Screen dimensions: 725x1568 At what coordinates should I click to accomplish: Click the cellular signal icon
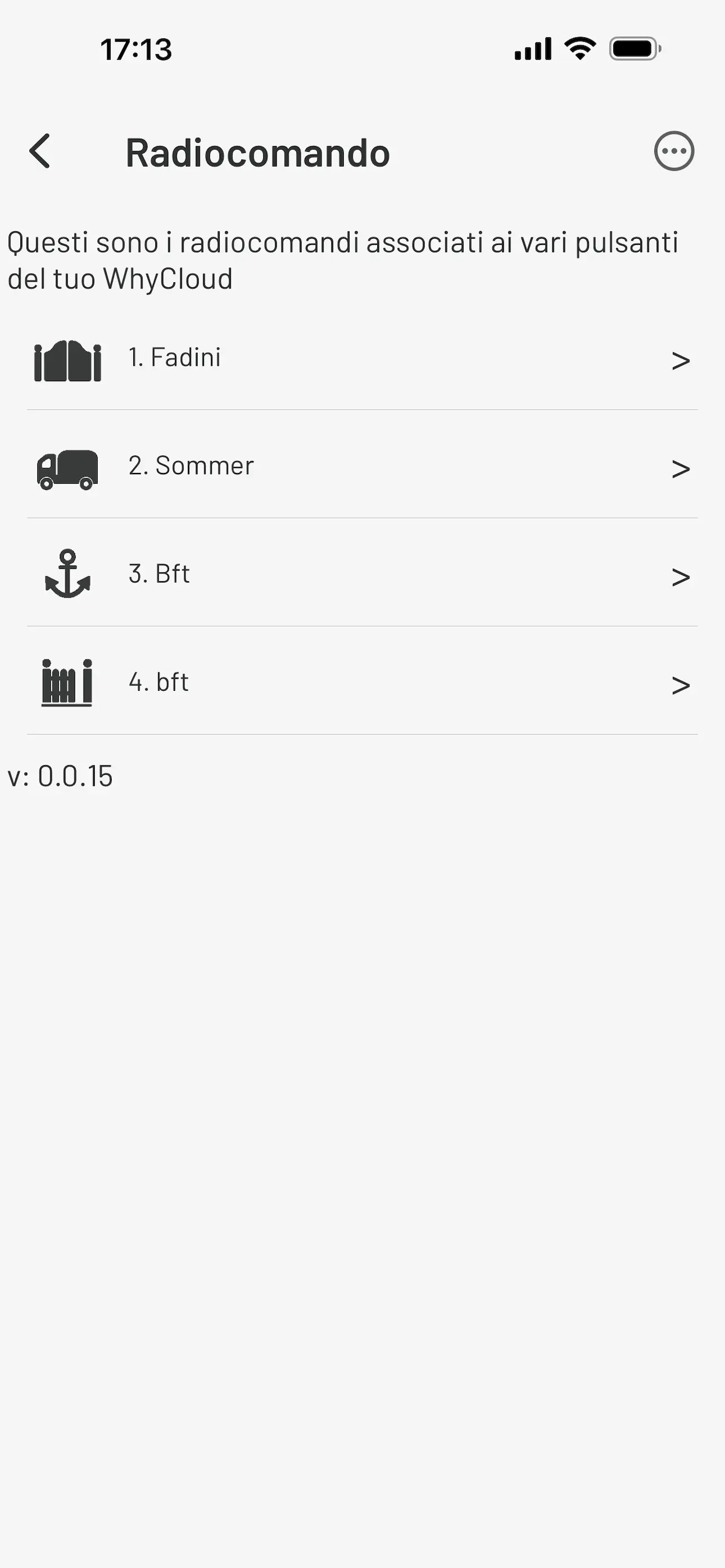click(x=531, y=49)
